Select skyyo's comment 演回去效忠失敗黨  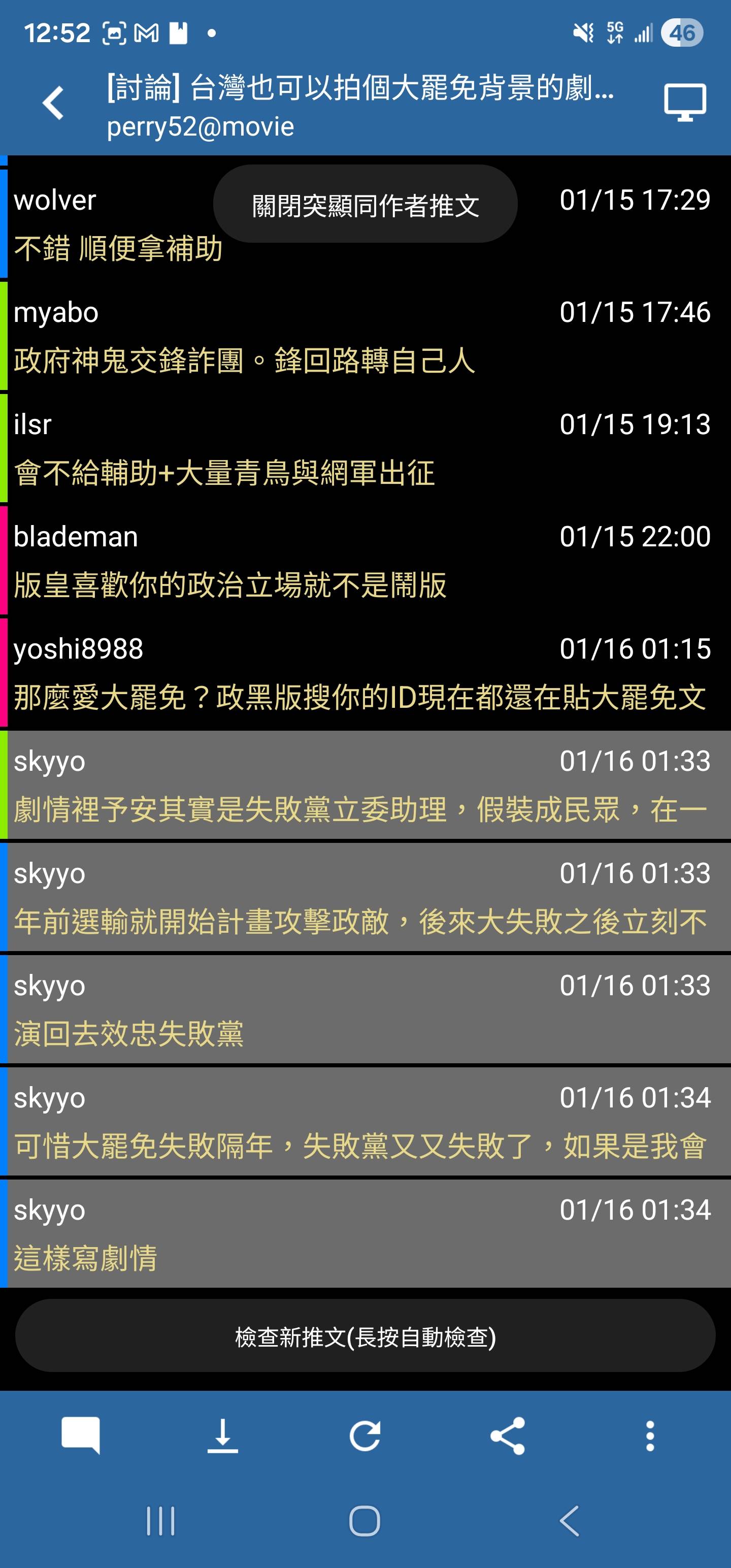click(365, 1009)
